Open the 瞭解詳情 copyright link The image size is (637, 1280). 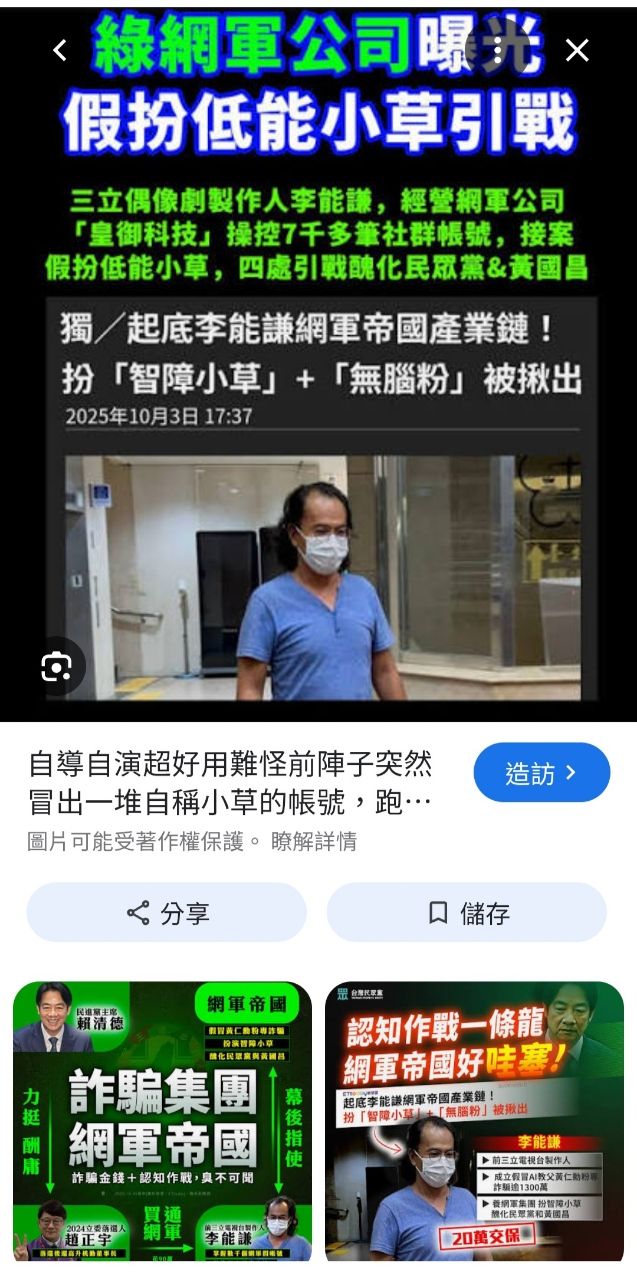[x=314, y=841]
